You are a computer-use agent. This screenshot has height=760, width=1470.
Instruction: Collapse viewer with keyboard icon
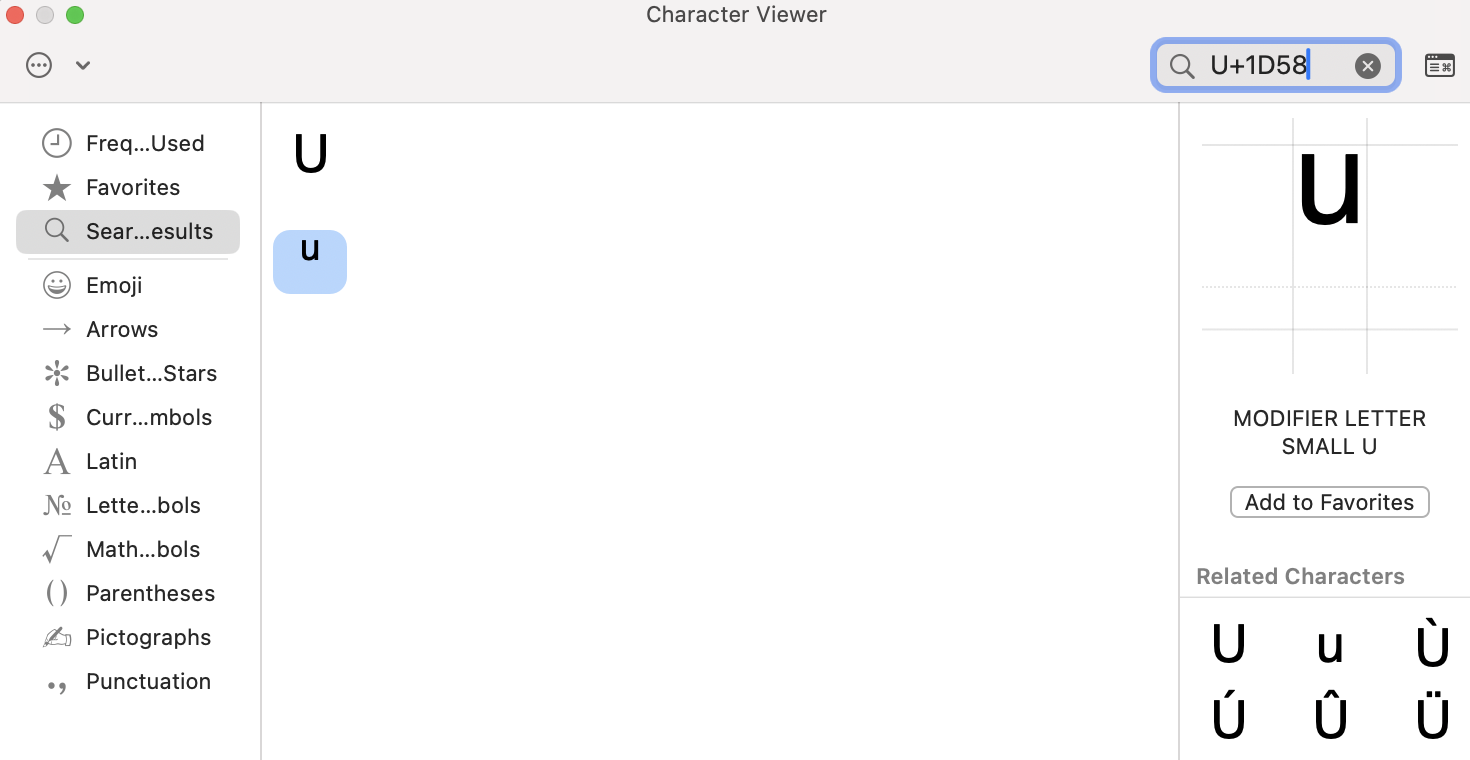pos(1439,66)
